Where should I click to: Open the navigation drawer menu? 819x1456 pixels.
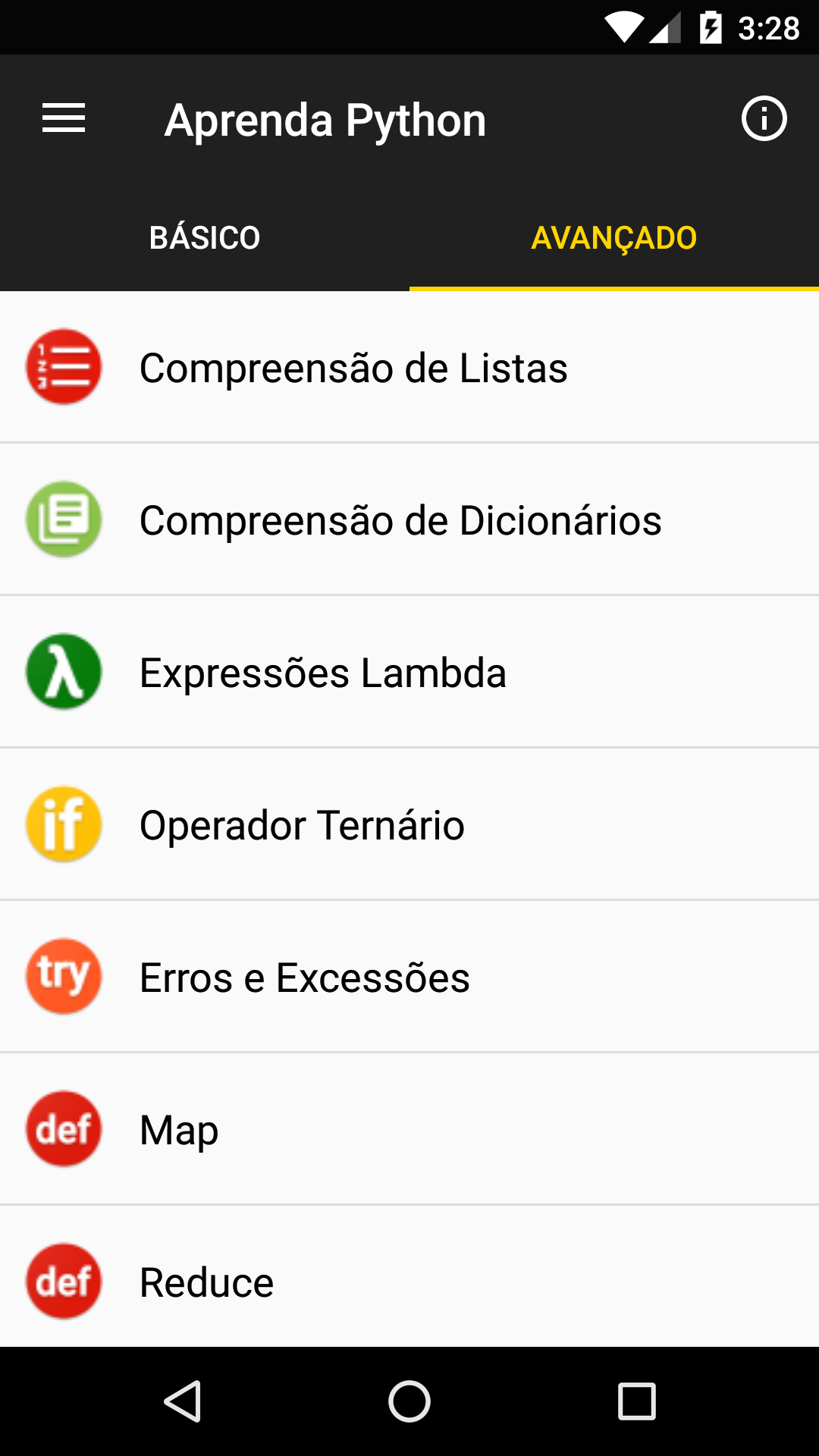point(64,119)
